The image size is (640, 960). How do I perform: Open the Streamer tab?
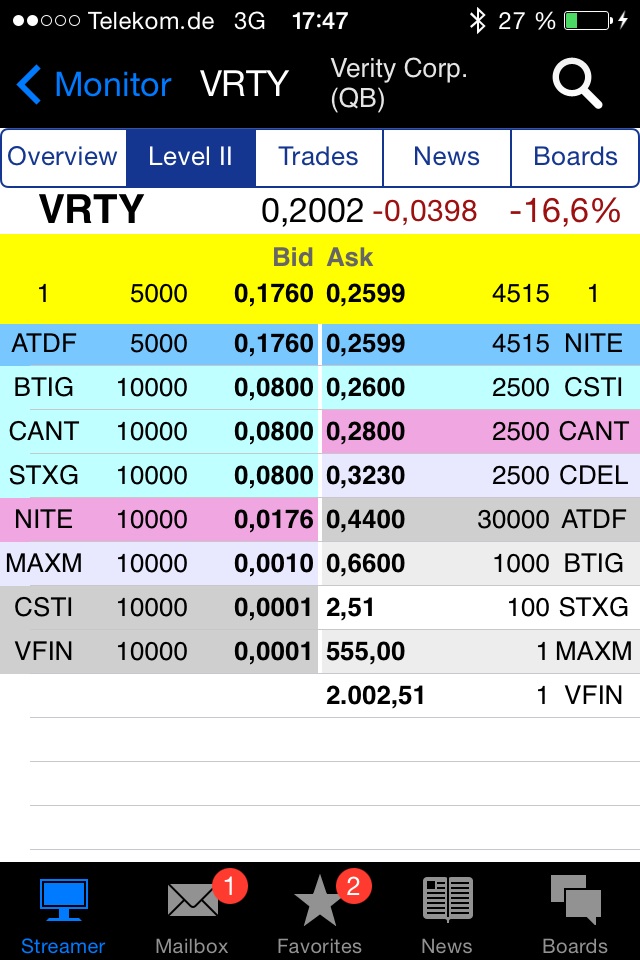click(x=63, y=912)
